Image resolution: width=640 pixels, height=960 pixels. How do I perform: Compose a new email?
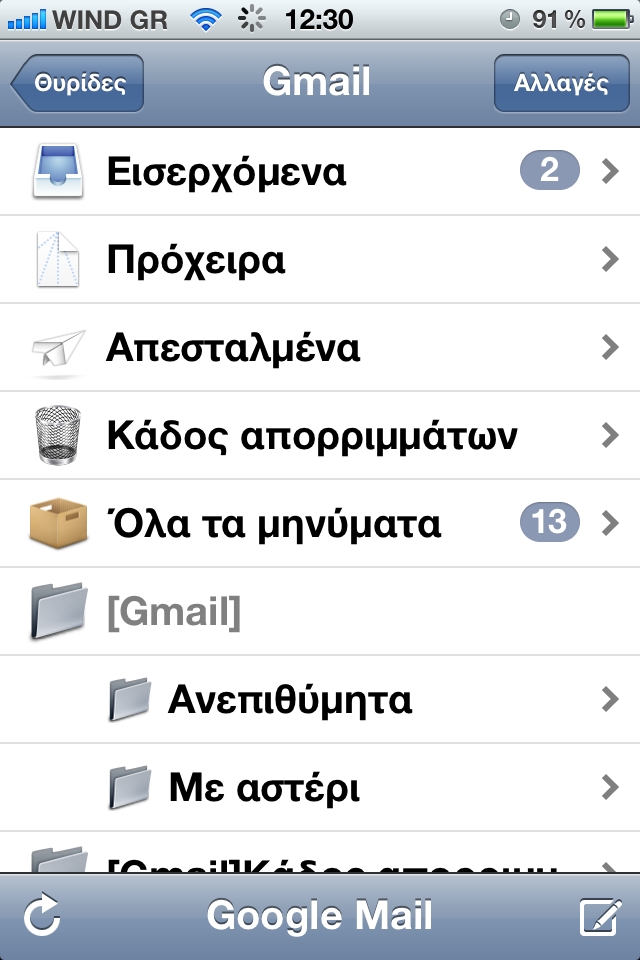[598, 916]
